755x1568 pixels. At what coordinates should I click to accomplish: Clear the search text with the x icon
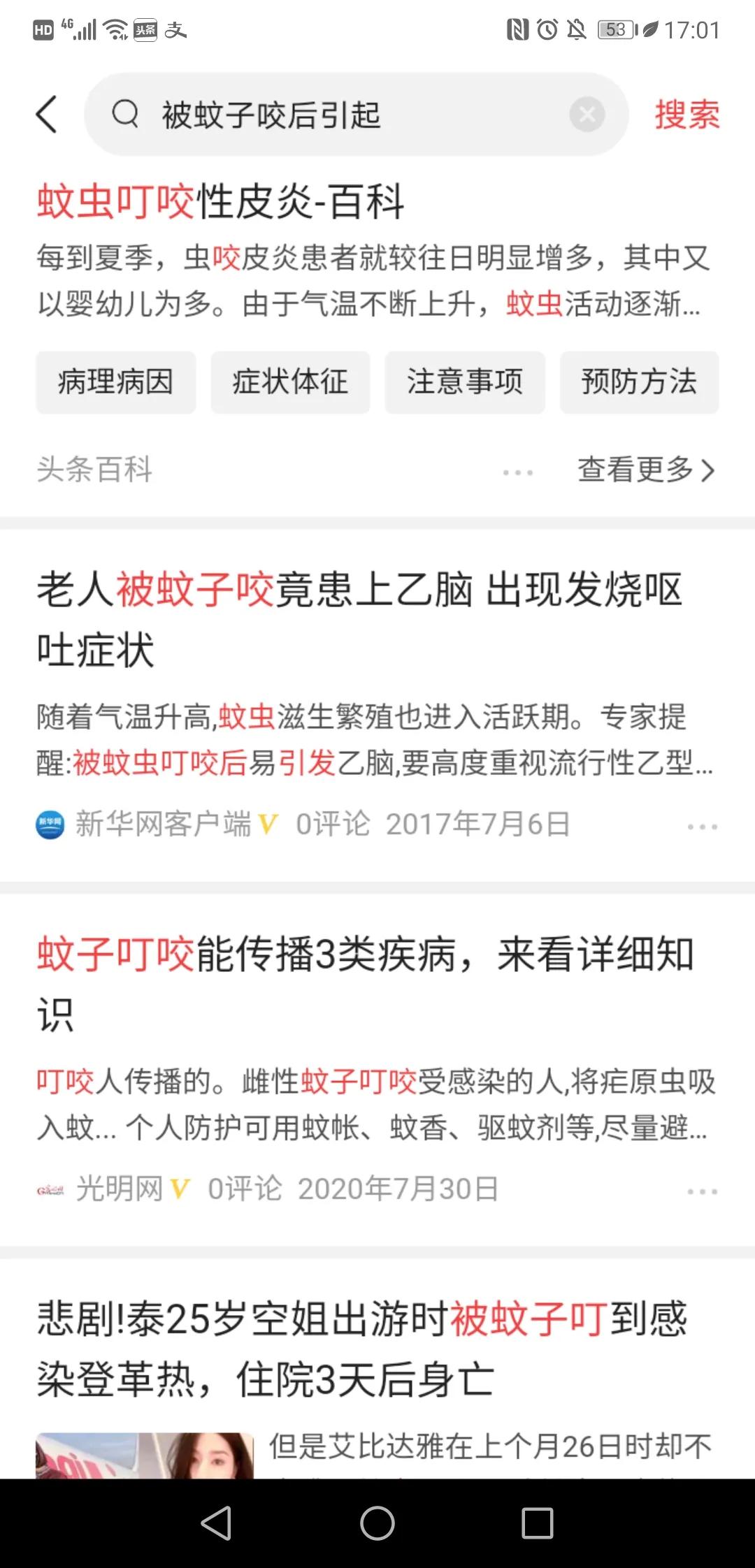(587, 116)
